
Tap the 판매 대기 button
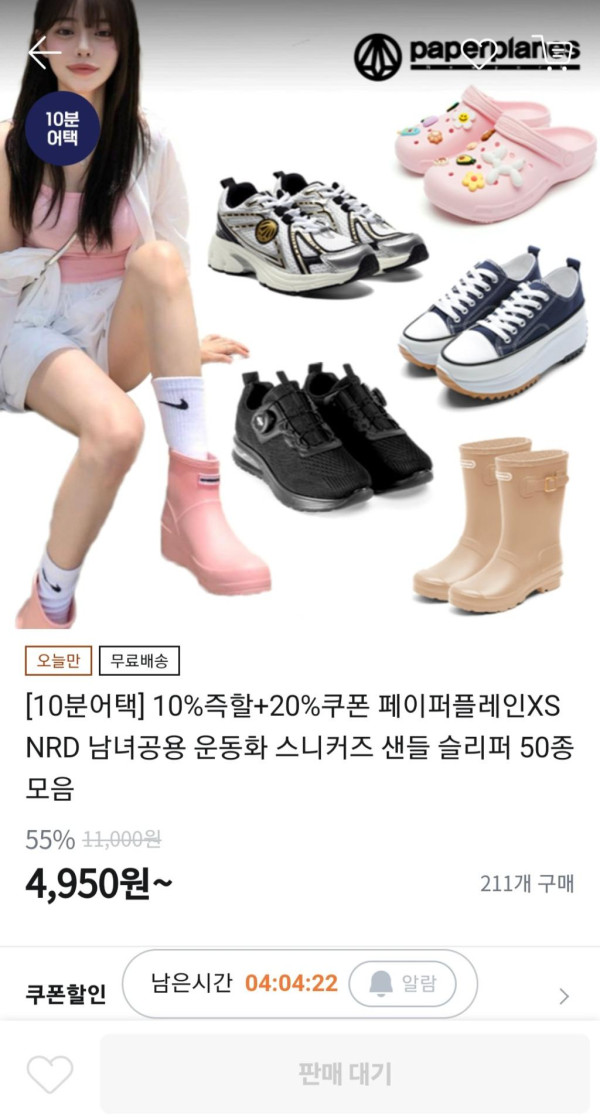(x=344, y=1074)
